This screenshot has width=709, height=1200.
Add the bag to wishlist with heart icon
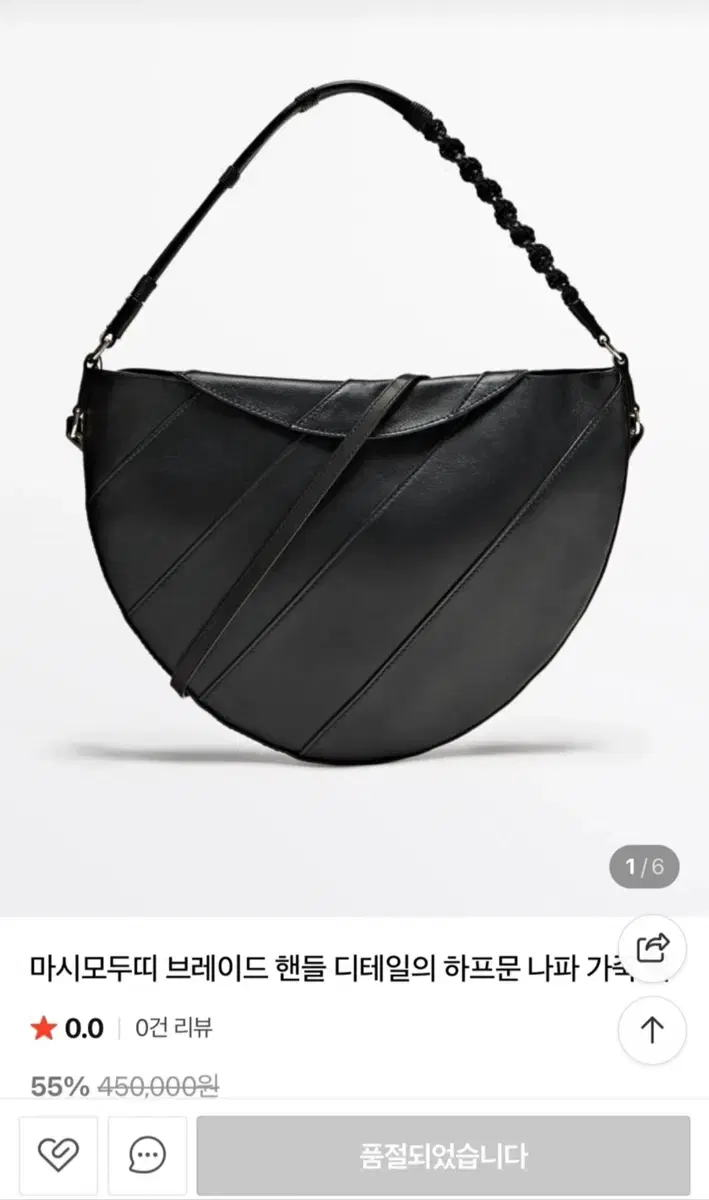[x=58, y=1155]
